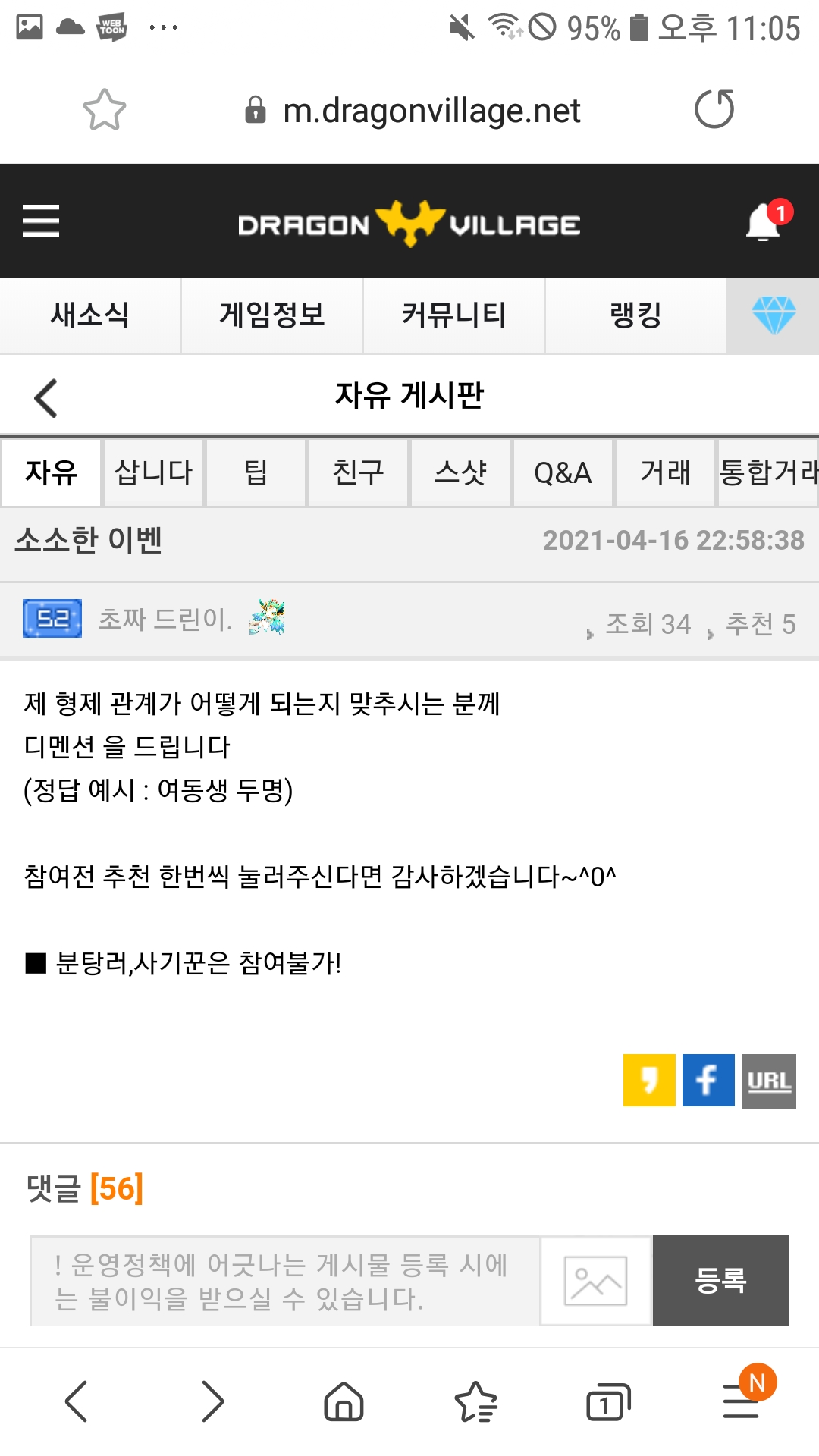Switch to the Q&A board tab
819x1456 pixels.
pos(563,472)
